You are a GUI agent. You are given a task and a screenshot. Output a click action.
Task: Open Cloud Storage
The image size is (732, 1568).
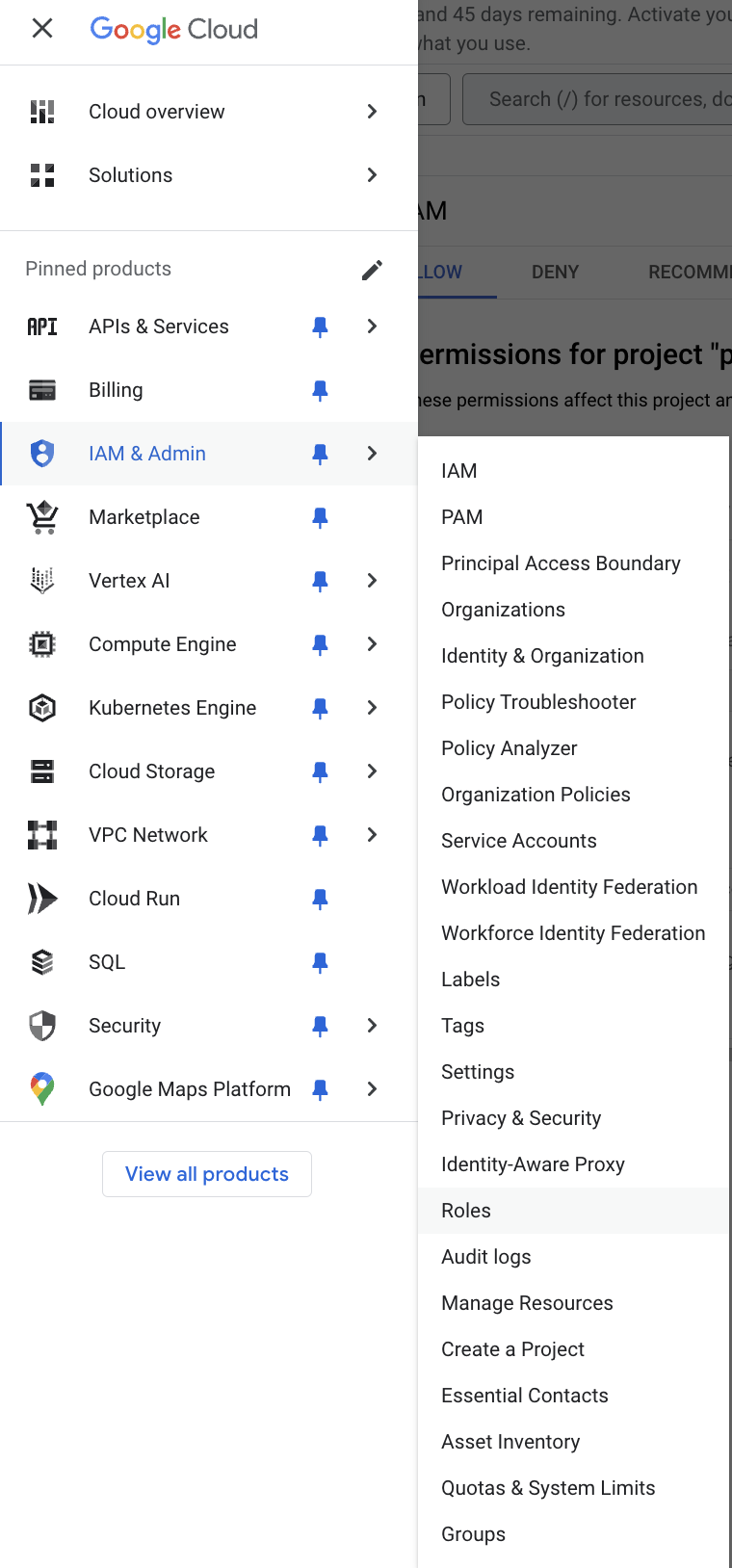152,771
